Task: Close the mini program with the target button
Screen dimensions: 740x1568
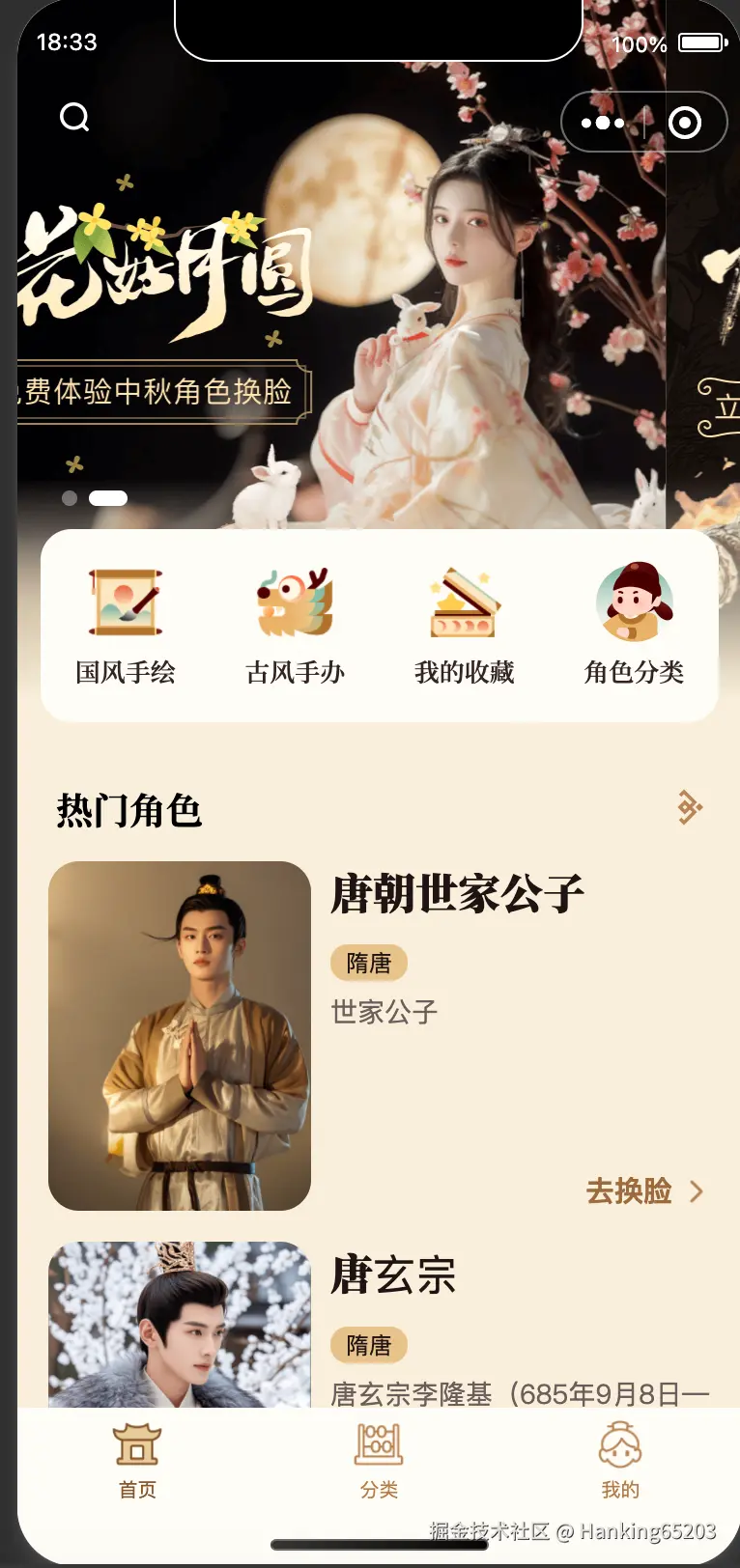Action: [685, 123]
